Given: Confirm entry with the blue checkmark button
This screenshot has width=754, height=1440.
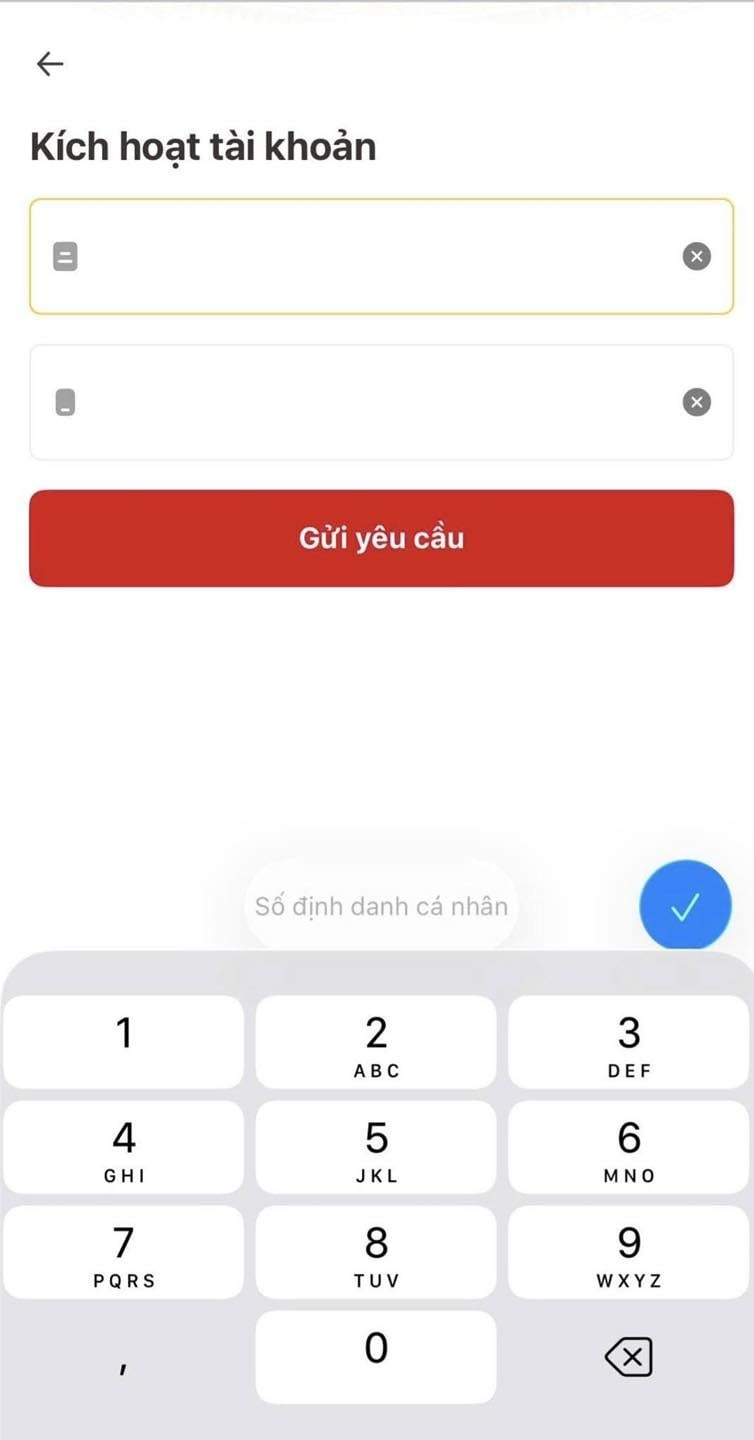Looking at the screenshot, I should coord(685,905).
